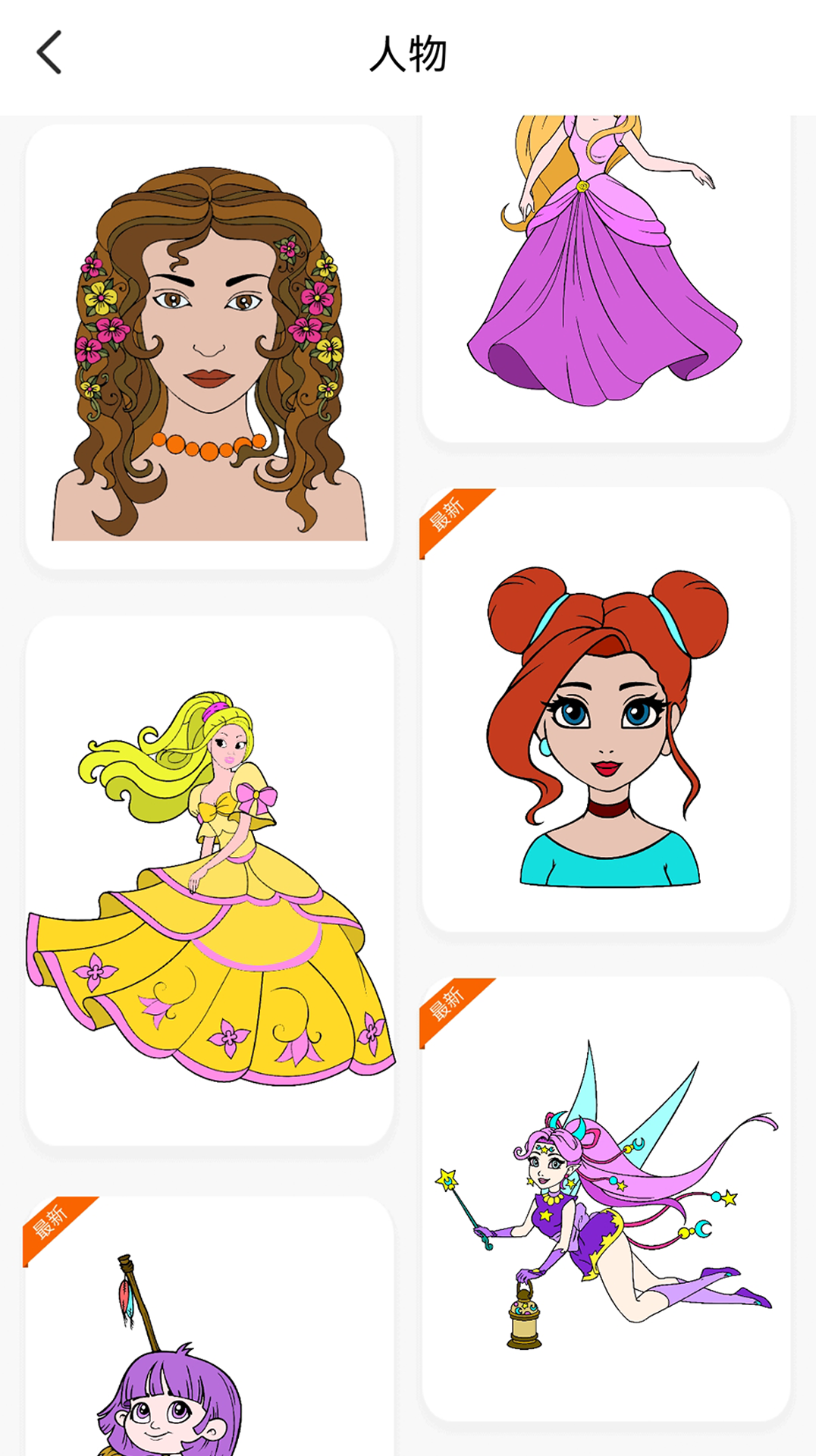Screen dimensions: 819x1456
Task: Select the red hair buns girl picture
Action: point(605,711)
